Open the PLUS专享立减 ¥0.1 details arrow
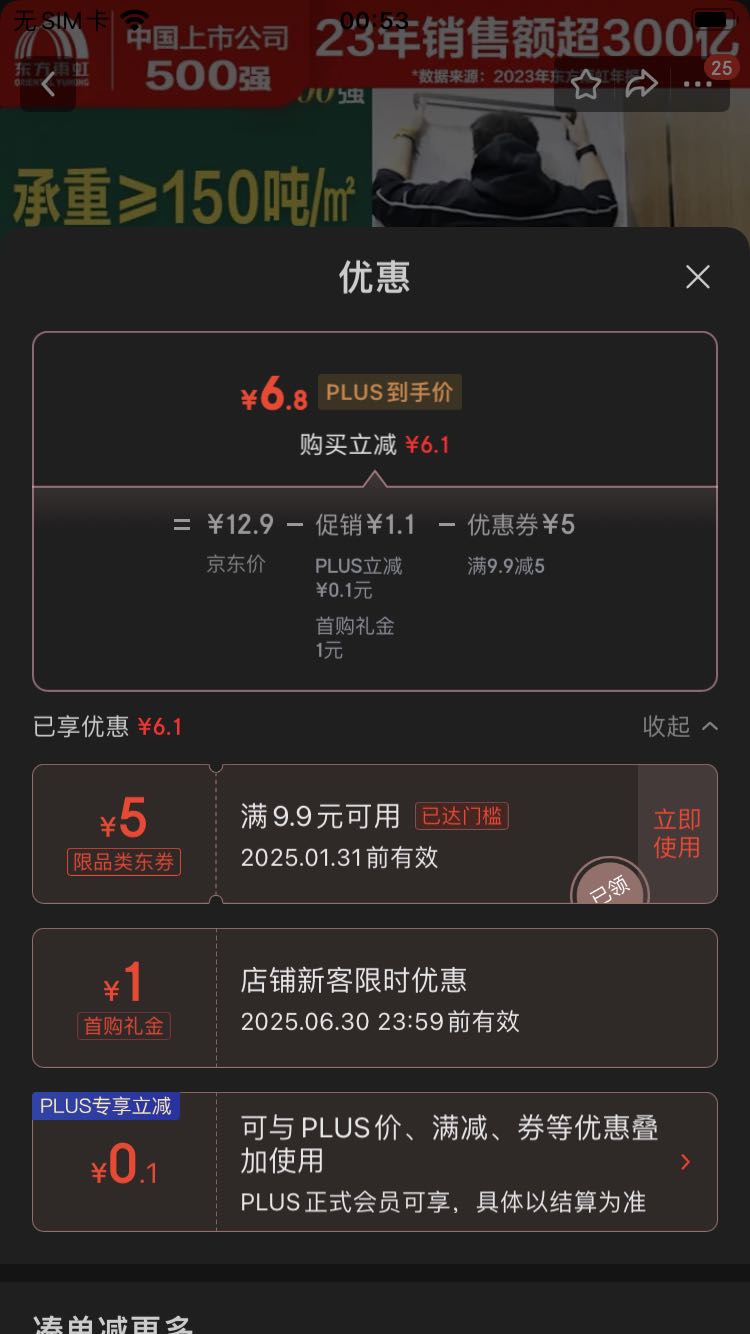This screenshot has height=1334, width=750. (685, 1162)
